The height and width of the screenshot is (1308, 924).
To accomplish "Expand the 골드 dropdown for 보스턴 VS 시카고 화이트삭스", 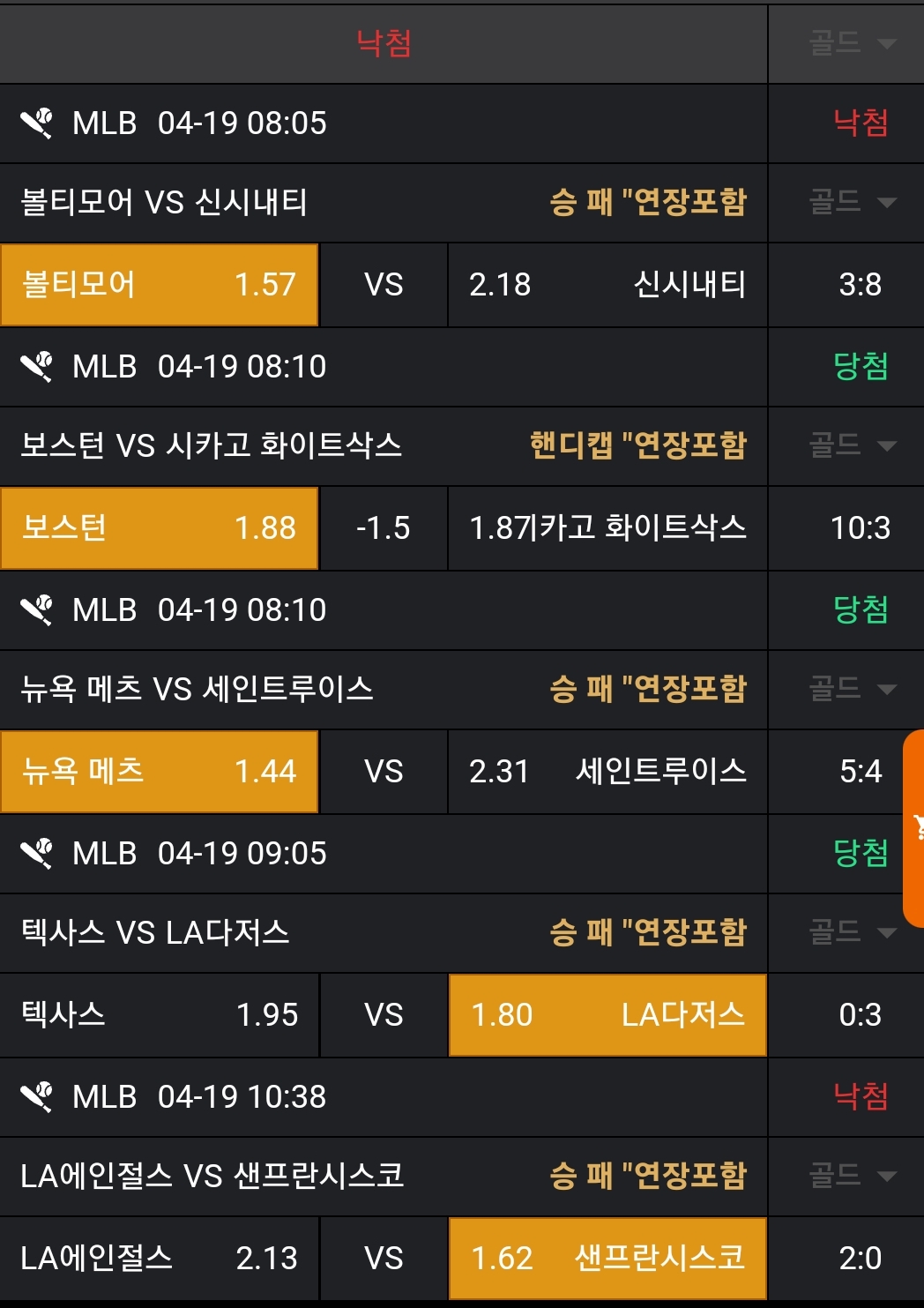I will (852, 445).
